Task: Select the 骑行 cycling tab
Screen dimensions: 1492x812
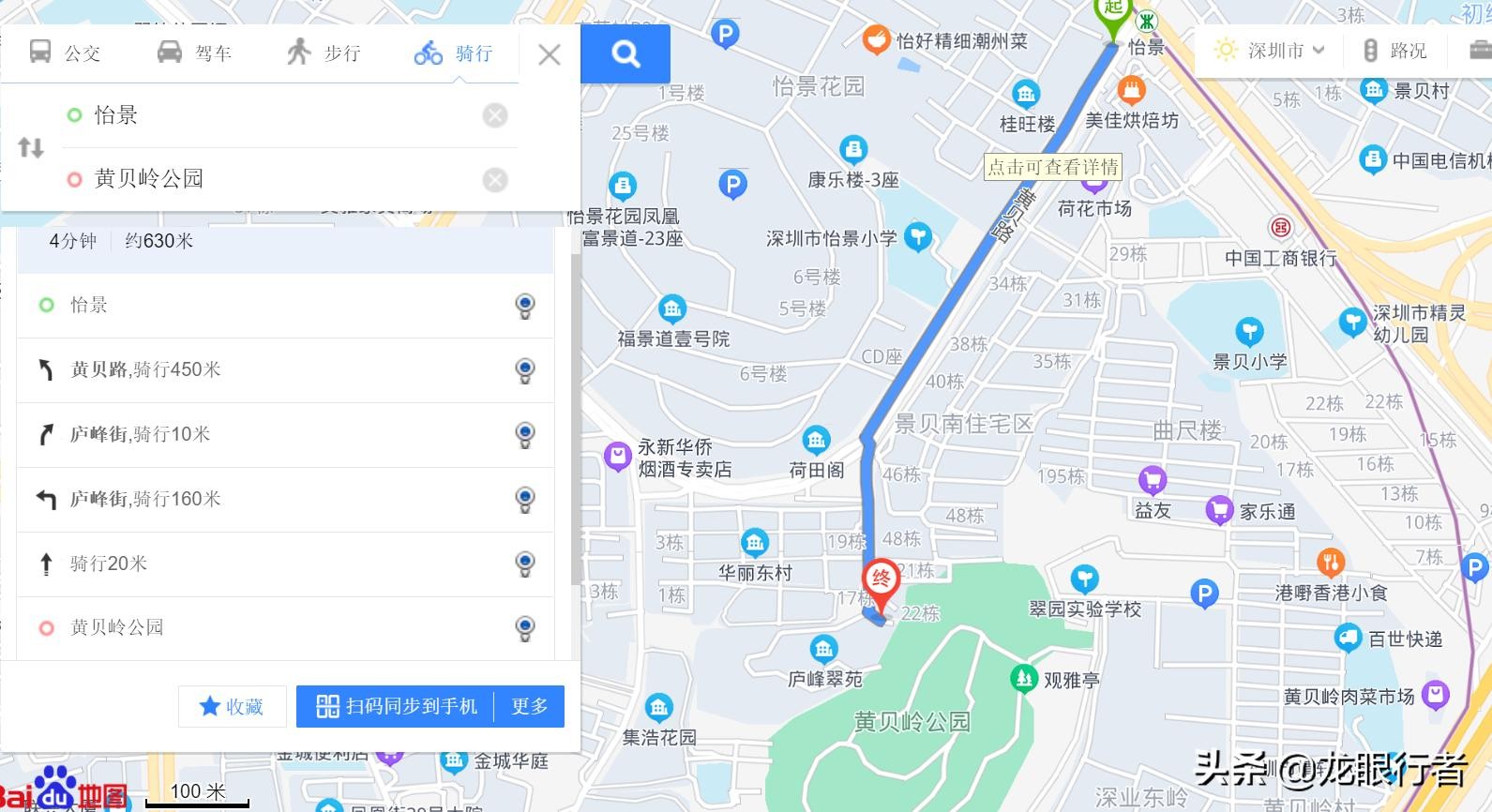Action: tap(454, 53)
